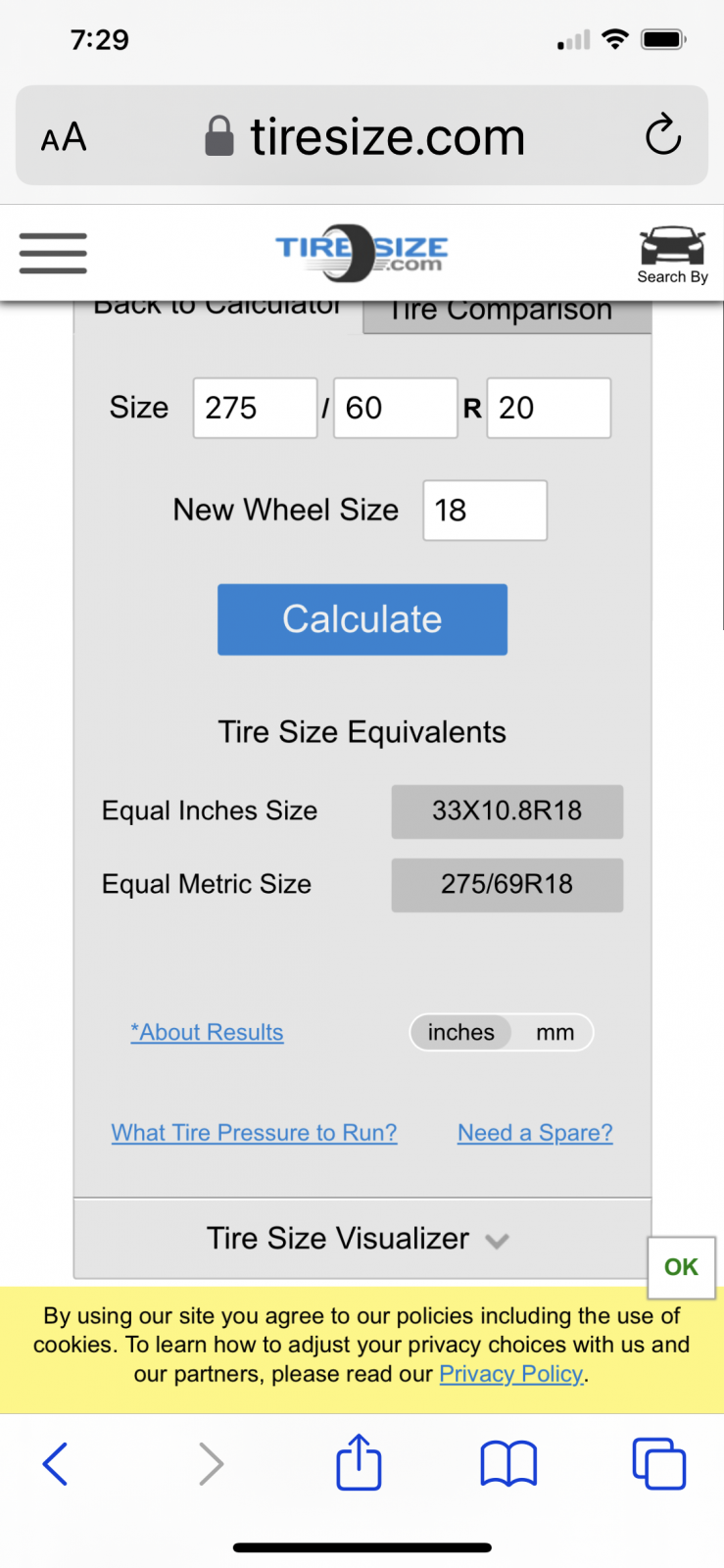The height and width of the screenshot is (1568, 724).
Task: Reload the page in Safari
Action: click(x=663, y=135)
